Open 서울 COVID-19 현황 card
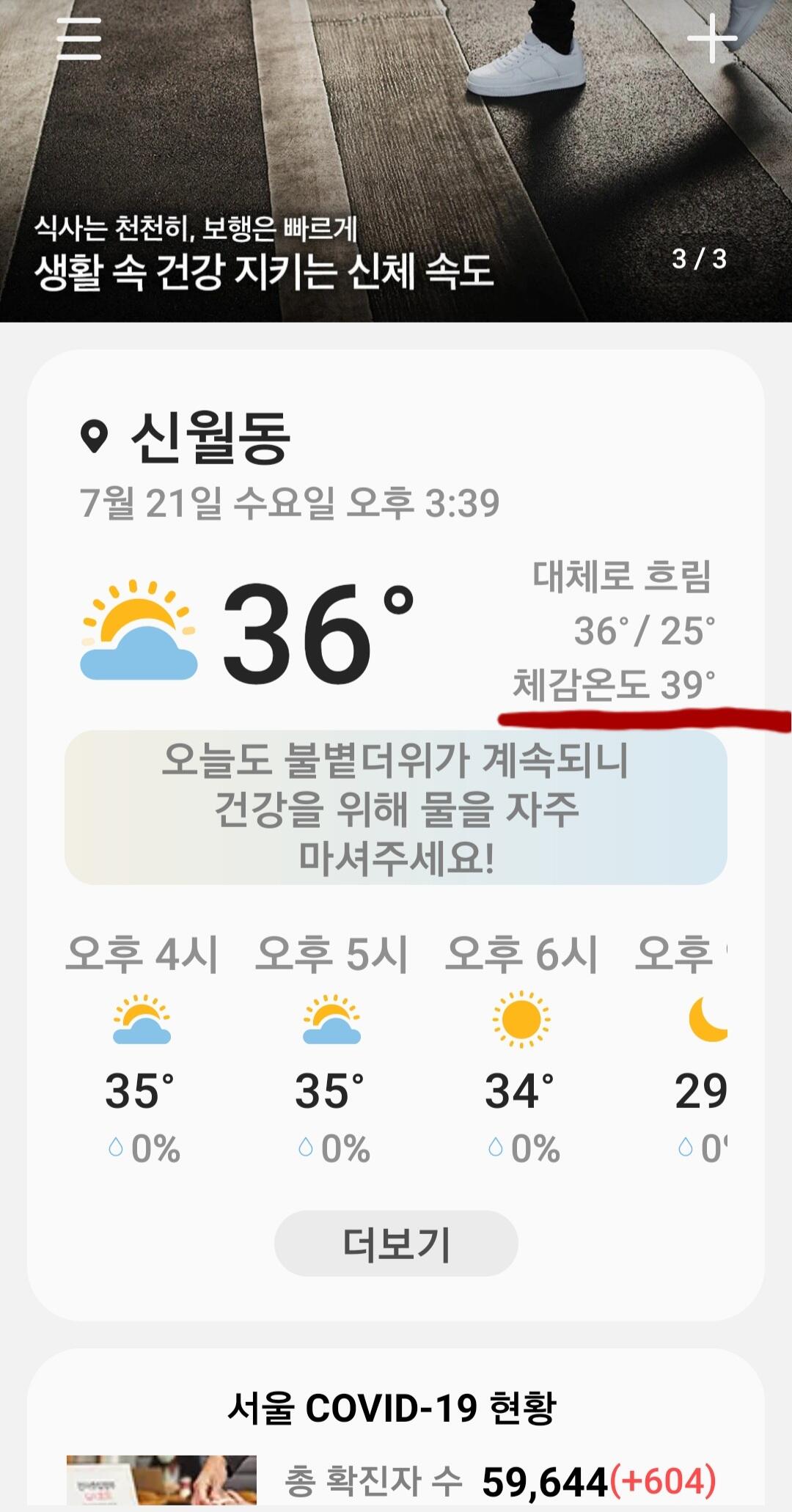Image resolution: width=792 pixels, height=1512 pixels. pos(396,1429)
